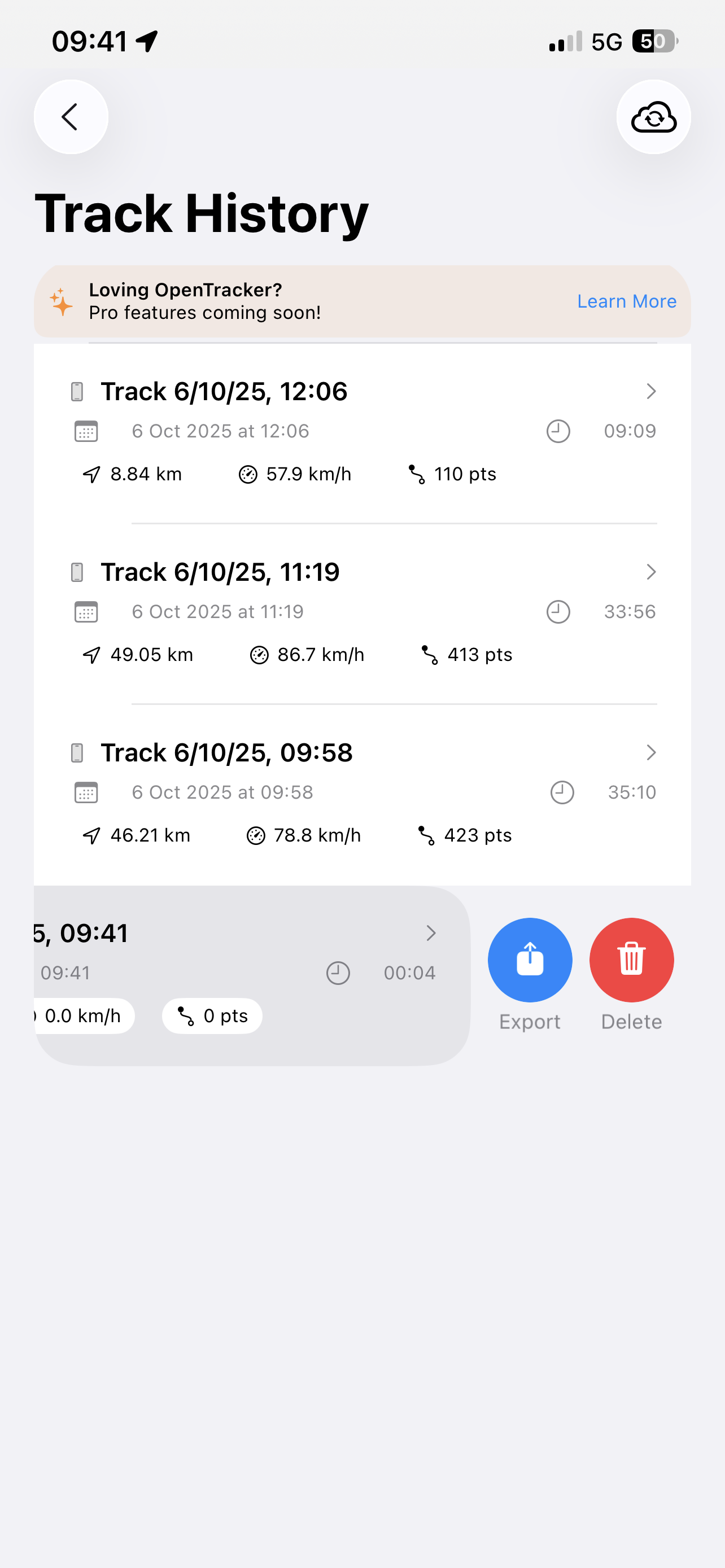Open Track 6/10/25, 12:06
This screenshot has width=725, height=1568.
361,432
